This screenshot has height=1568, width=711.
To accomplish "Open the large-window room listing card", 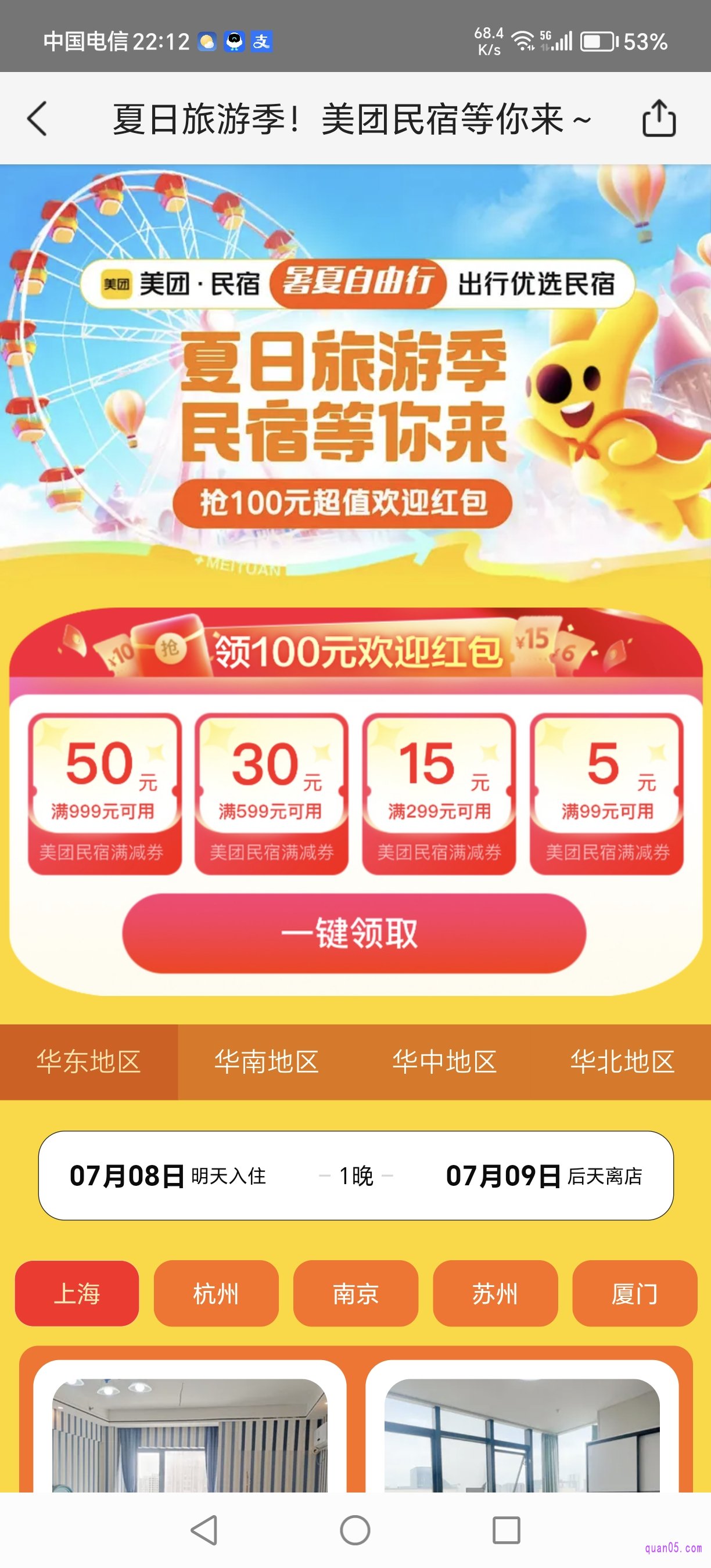I will click(522, 1430).
